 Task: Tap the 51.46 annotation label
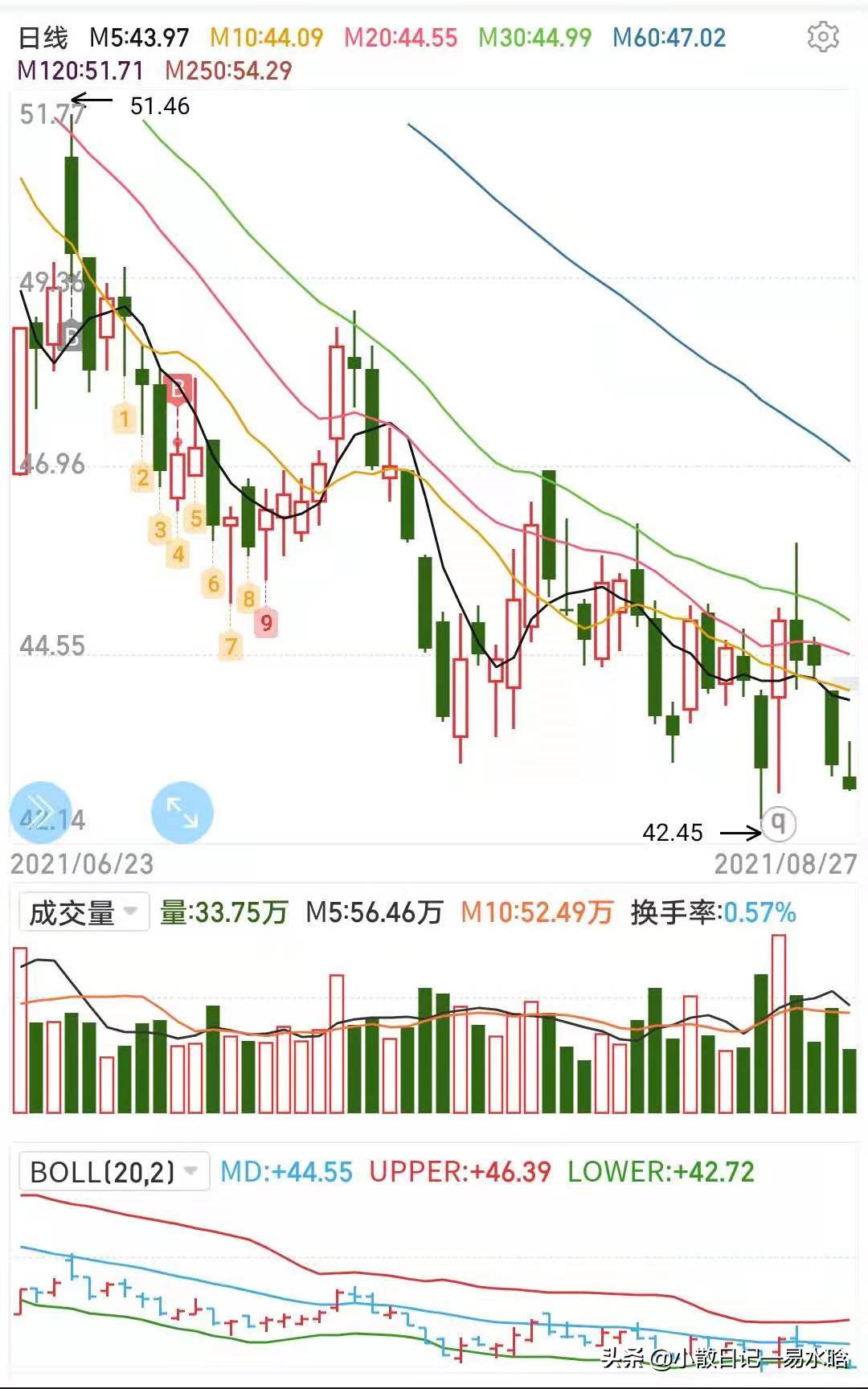pos(158,104)
